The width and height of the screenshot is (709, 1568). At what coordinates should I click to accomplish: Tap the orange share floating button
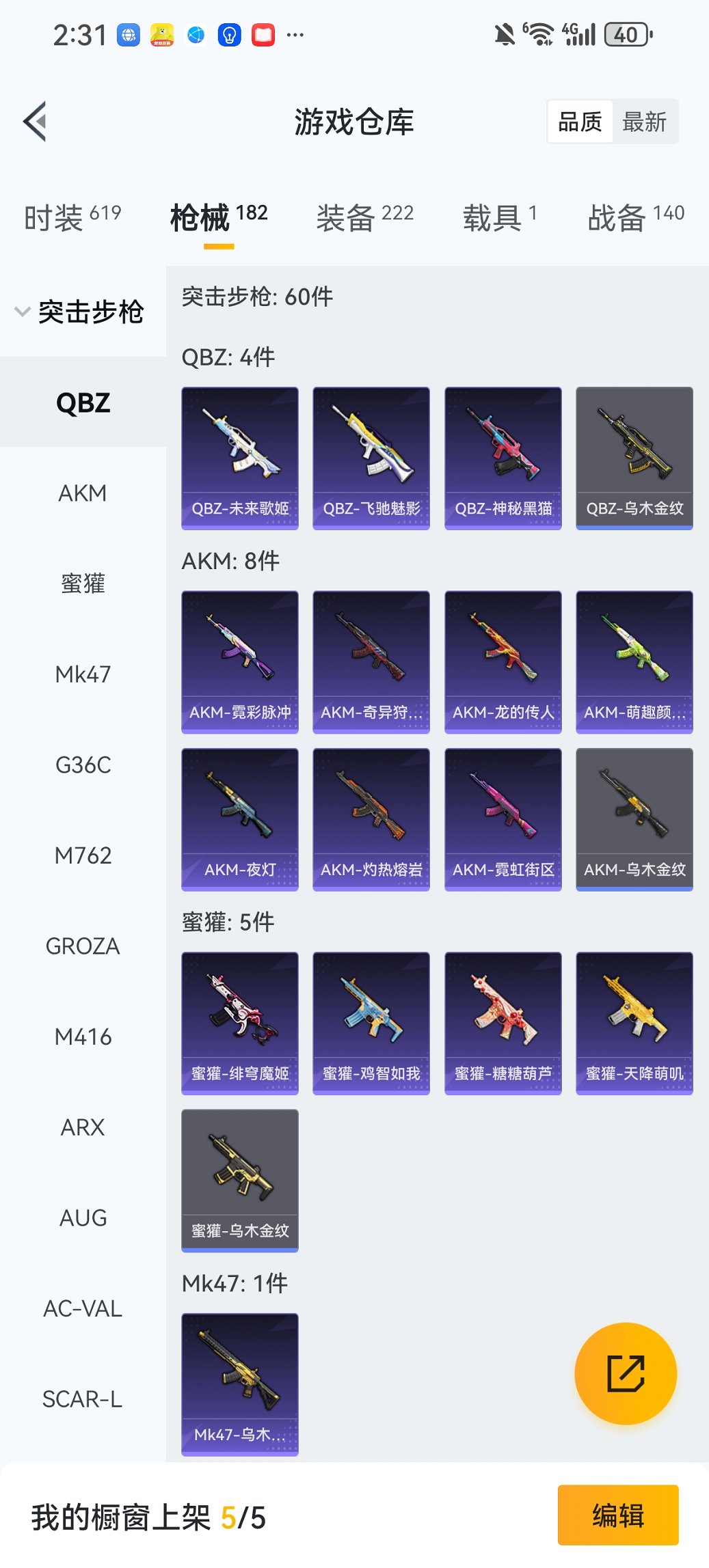point(626,1373)
